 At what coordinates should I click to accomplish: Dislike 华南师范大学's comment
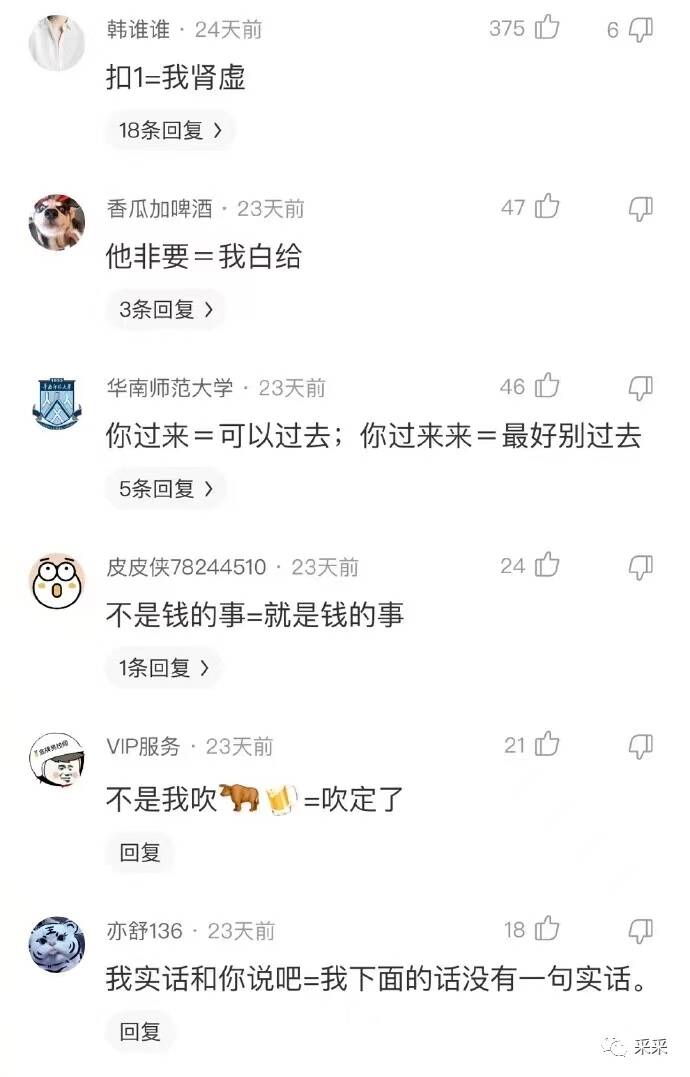(640, 388)
